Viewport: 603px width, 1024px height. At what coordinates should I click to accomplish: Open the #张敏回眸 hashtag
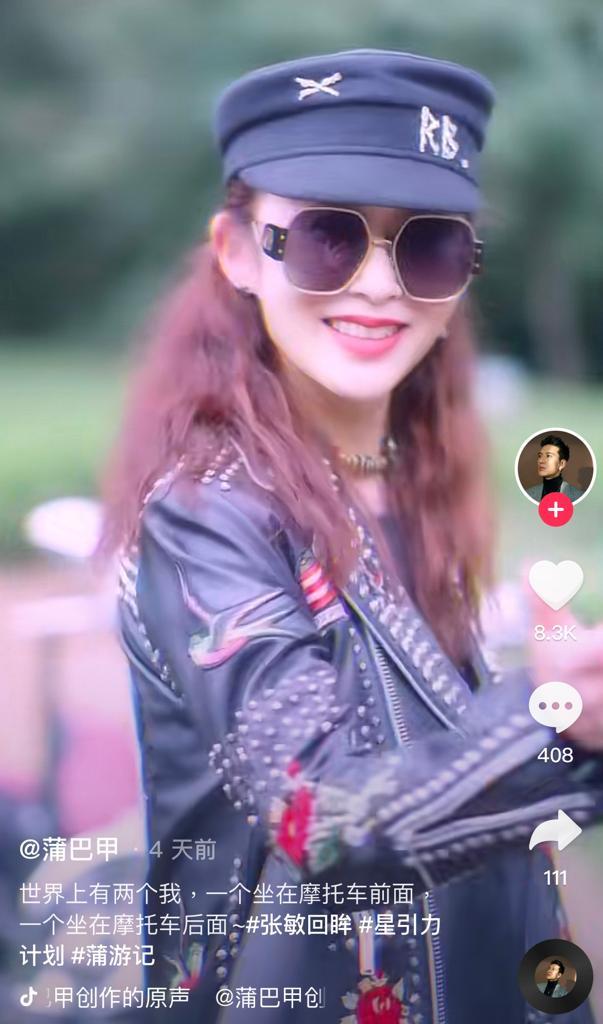pos(298,924)
